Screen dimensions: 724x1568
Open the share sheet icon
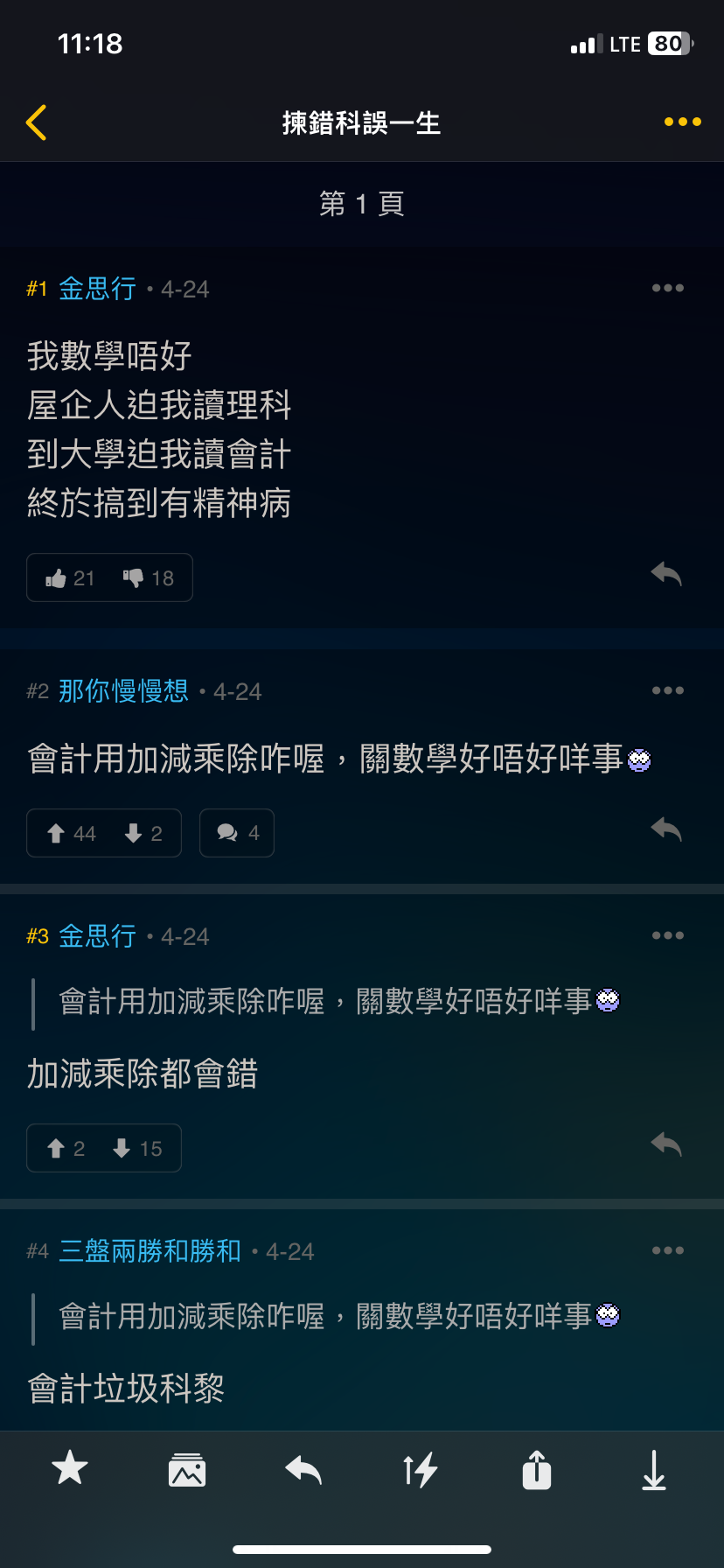(x=537, y=1470)
